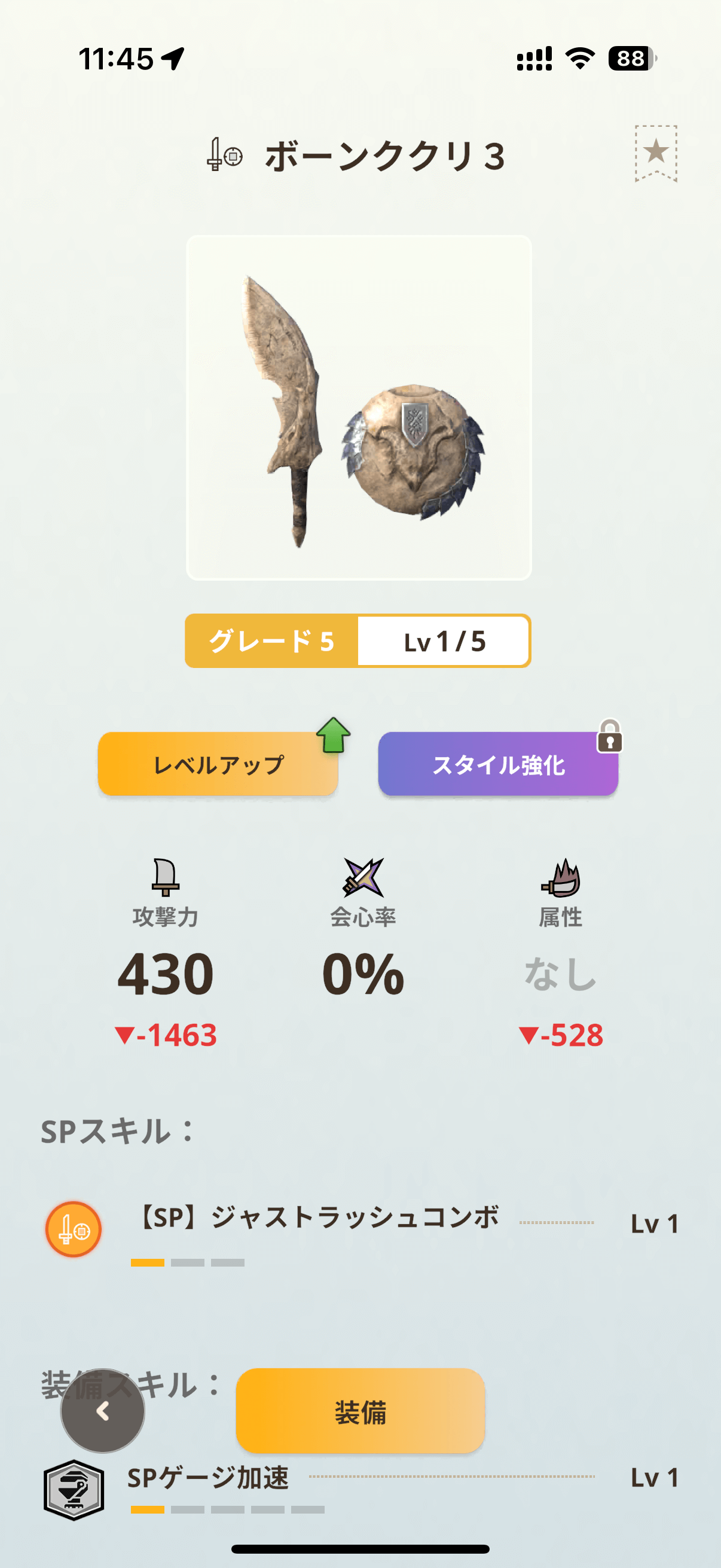Equip the weapon with 装備 button

[x=360, y=1411]
